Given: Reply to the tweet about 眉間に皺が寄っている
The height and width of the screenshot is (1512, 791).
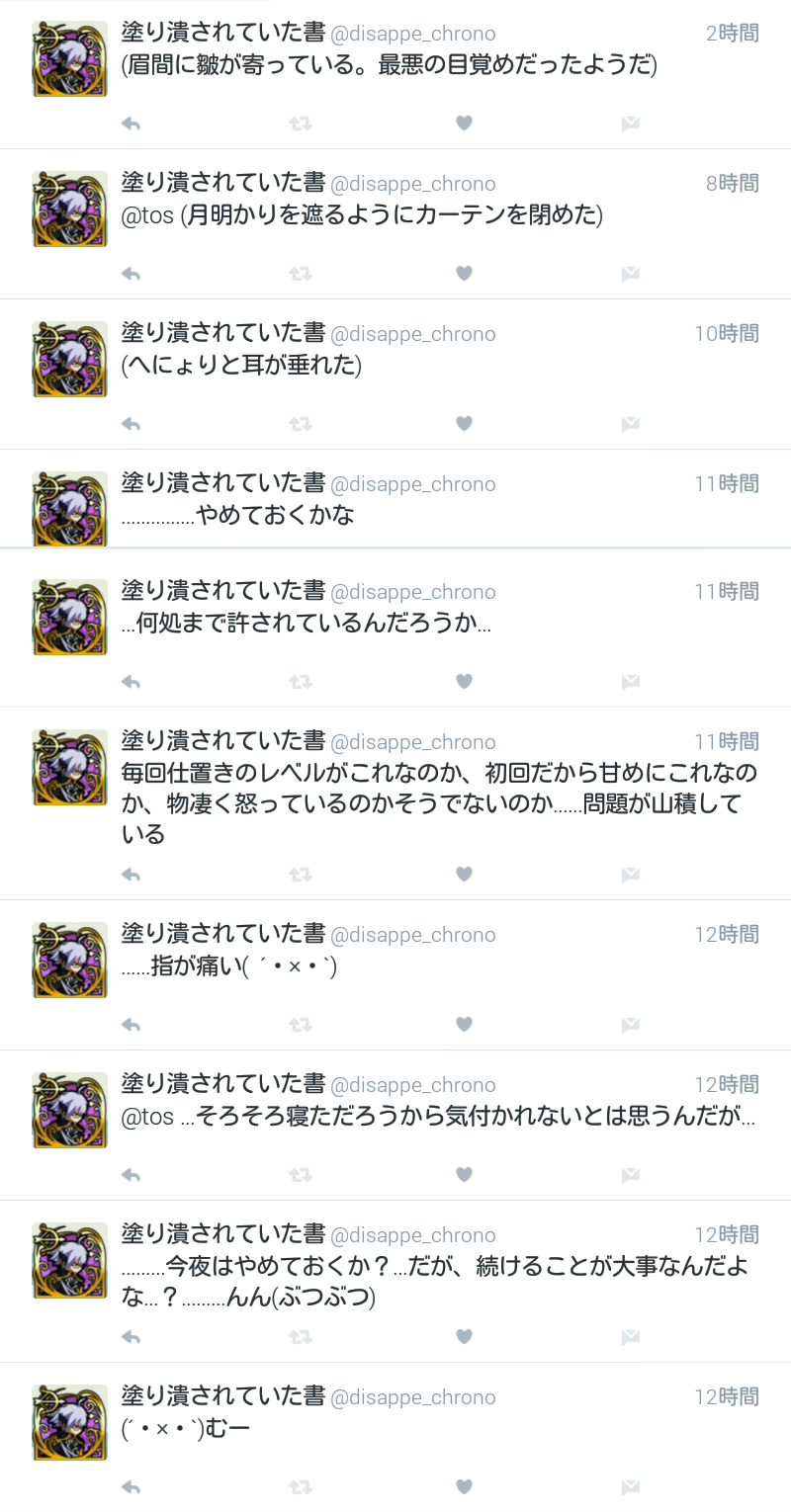Looking at the screenshot, I should (131, 124).
